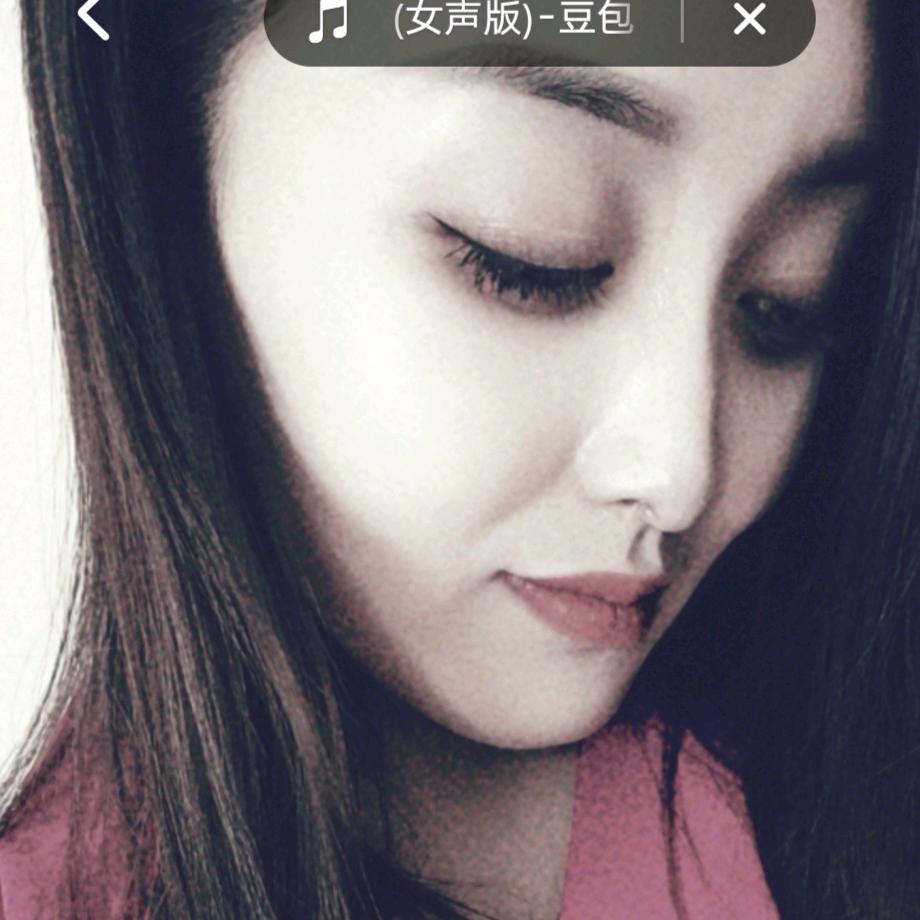Go back with the top-left arrow
This screenshot has height=920, width=920.
click(x=93, y=18)
